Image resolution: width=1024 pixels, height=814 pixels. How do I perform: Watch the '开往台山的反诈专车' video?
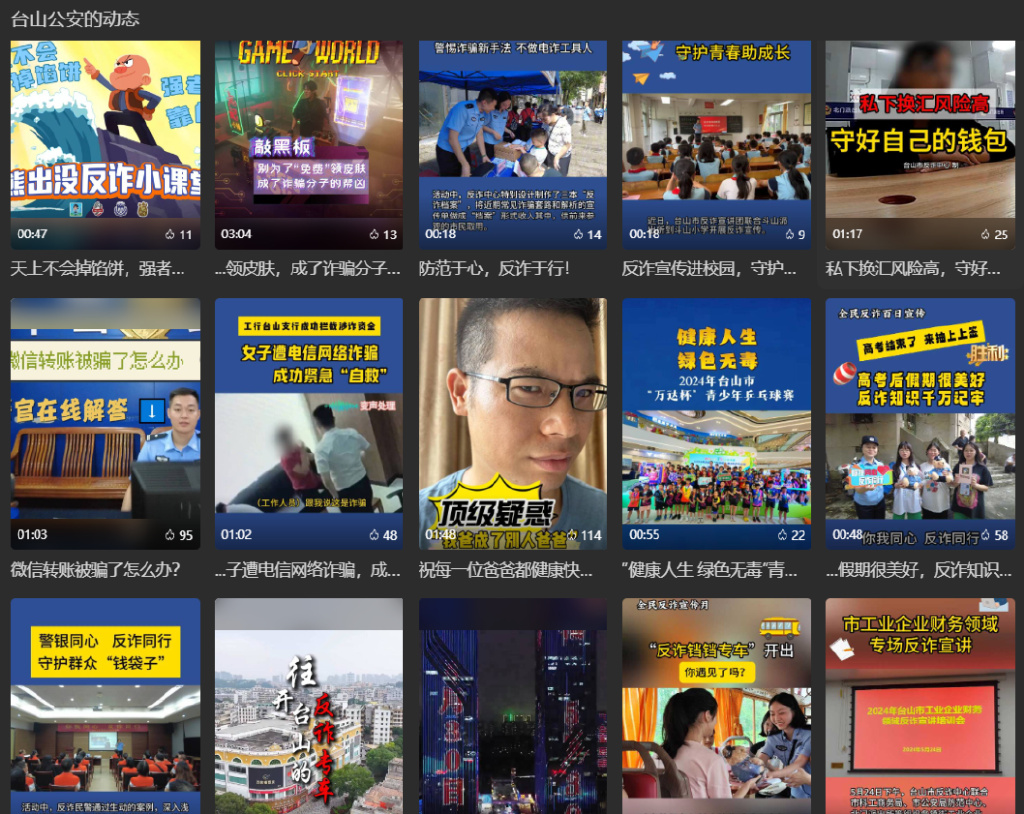click(x=309, y=706)
